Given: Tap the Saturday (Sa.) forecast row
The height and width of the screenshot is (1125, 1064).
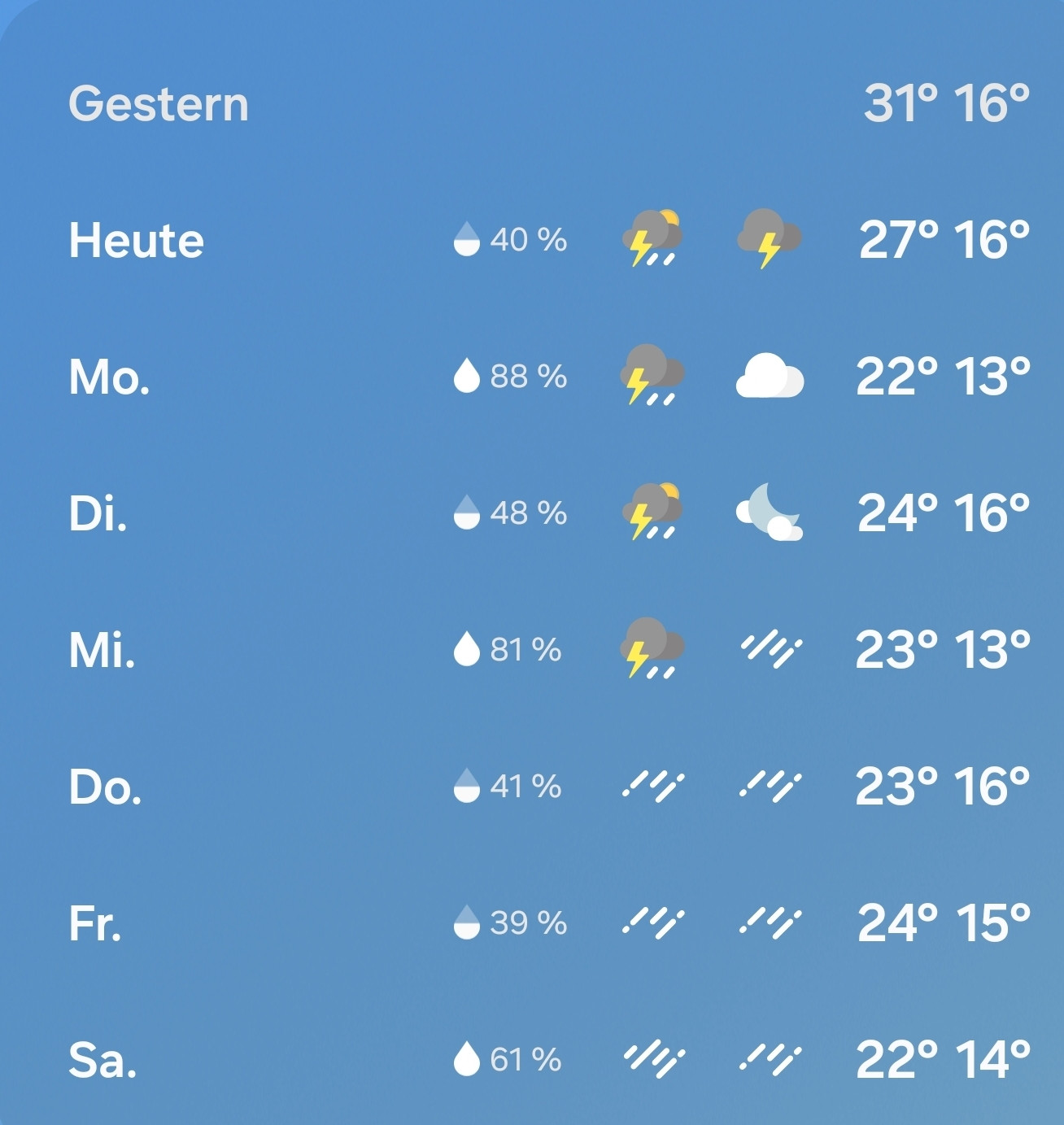Looking at the screenshot, I should tap(102, 1061).
